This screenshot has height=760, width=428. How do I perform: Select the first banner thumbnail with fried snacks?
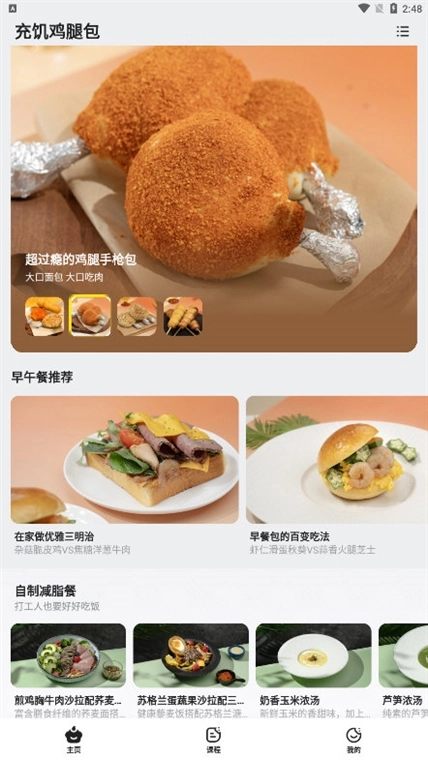45,316
